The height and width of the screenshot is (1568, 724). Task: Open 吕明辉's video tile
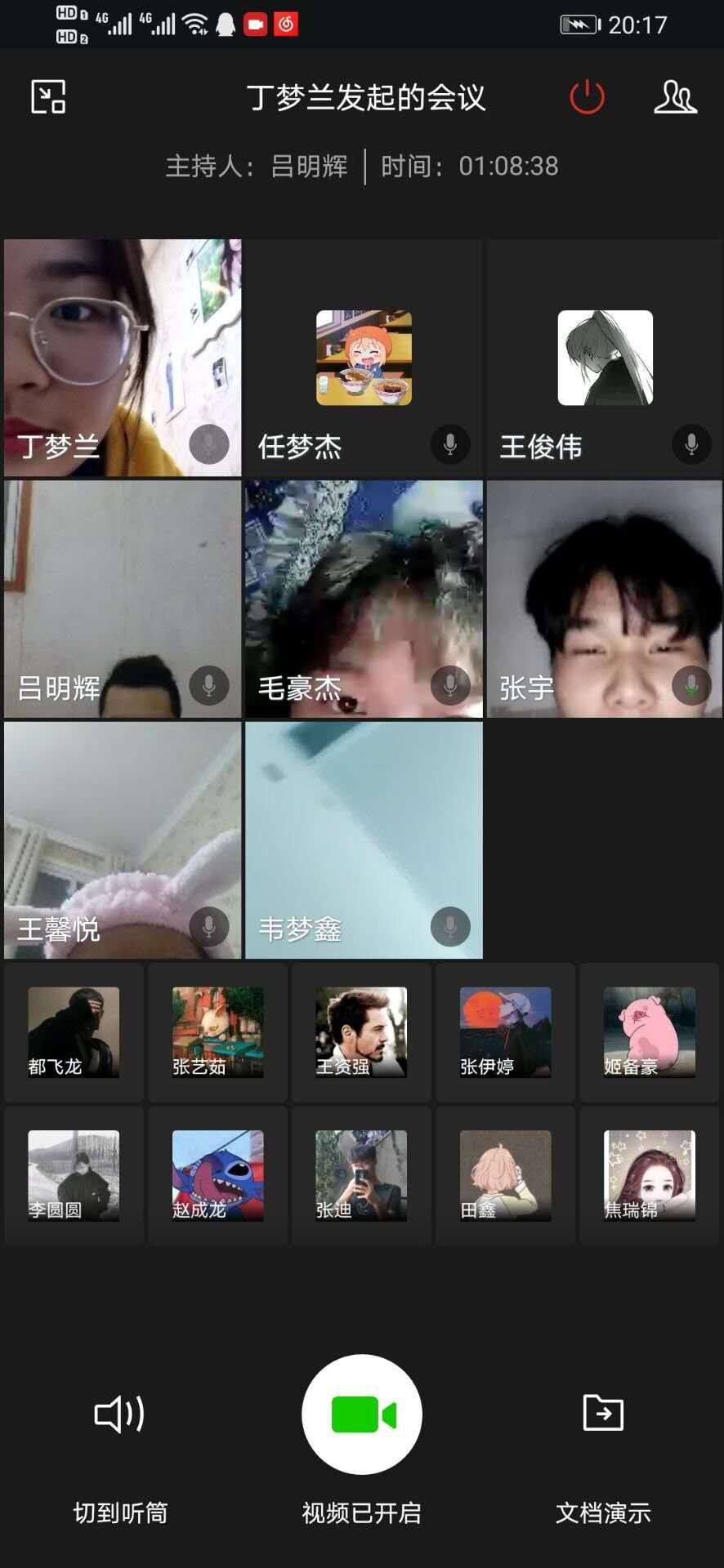point(123,599)
